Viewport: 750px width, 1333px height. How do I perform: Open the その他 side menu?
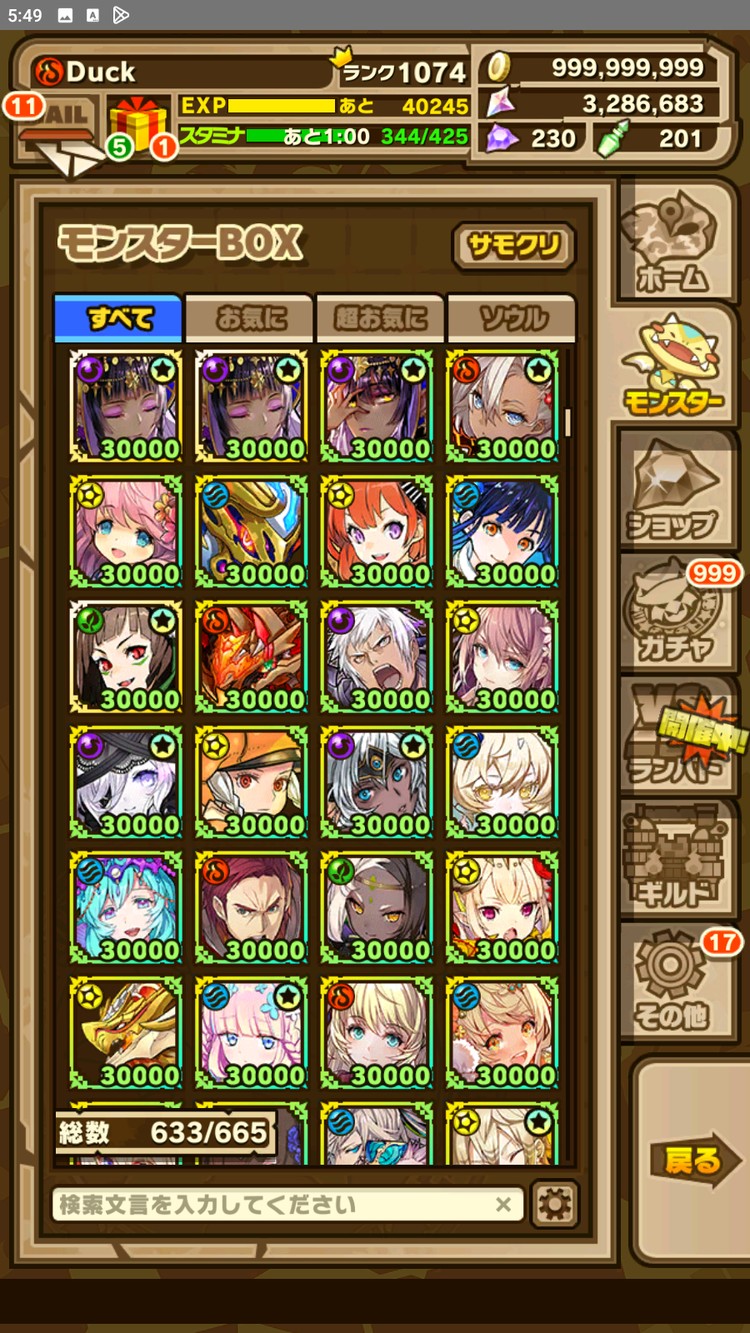678,985
